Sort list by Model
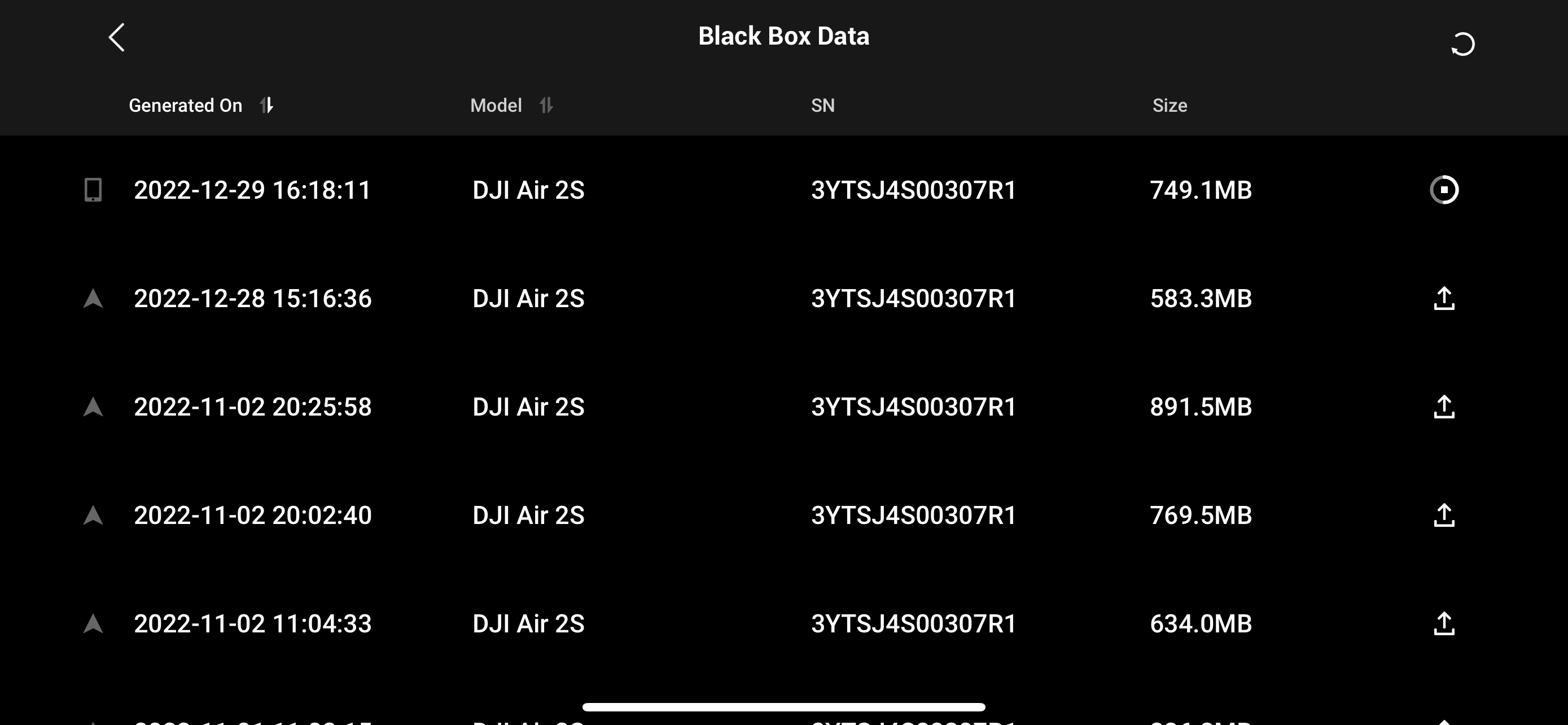The height and width of the screenshot is (725, 1568). click(x=545, y=106)
